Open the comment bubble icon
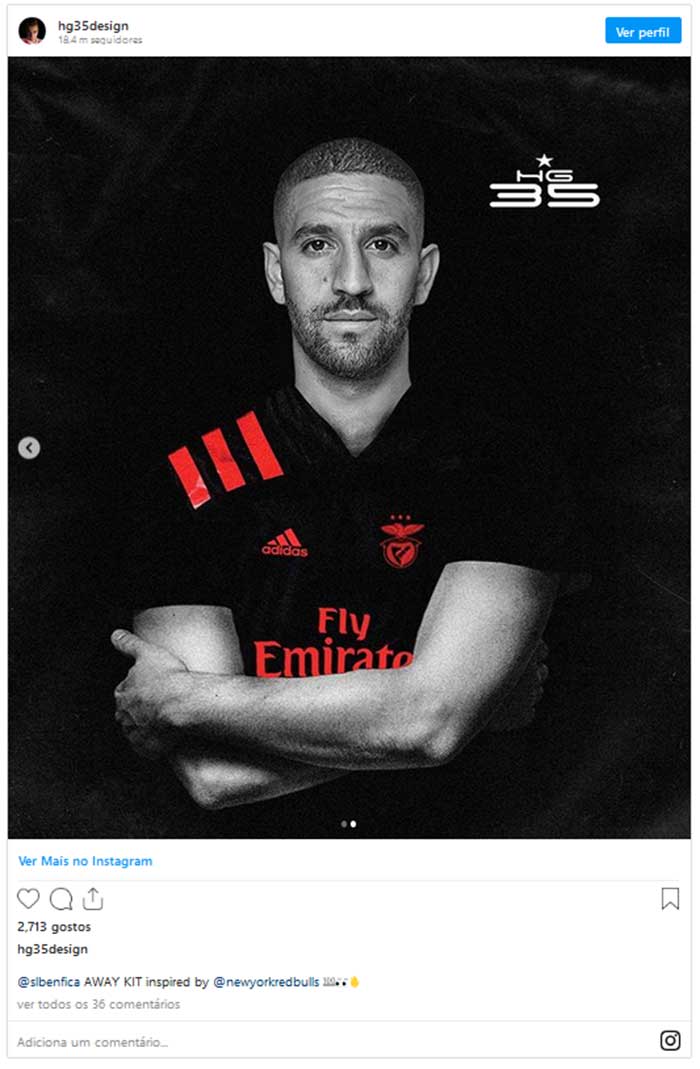700x1069 pixels. (61, 899)
